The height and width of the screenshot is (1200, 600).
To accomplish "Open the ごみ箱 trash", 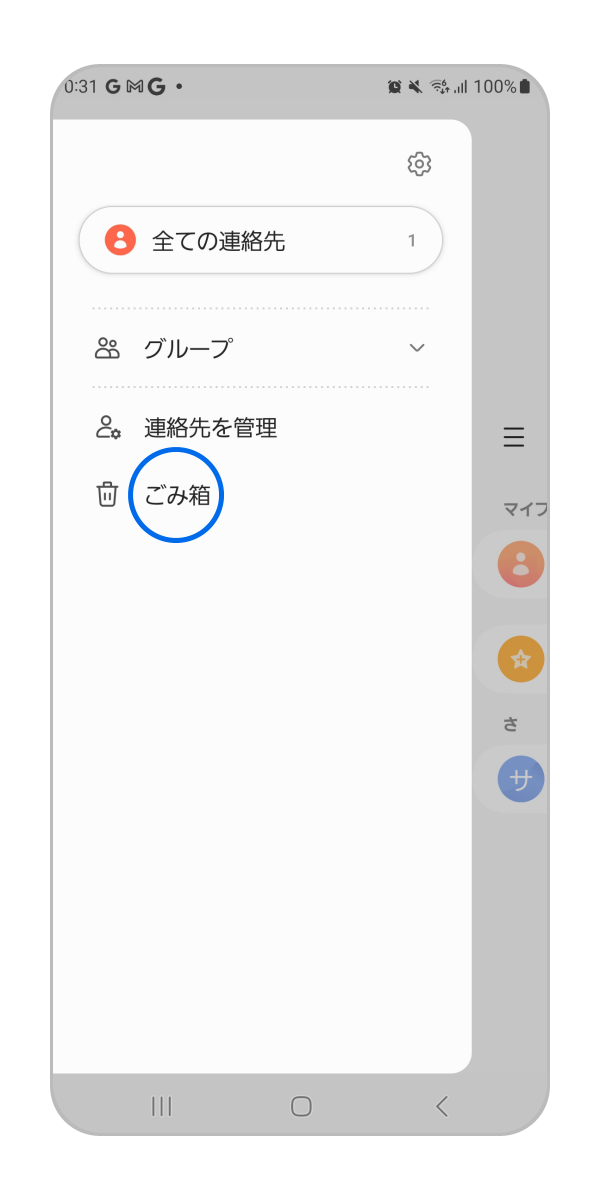I will pyautogui.click(x=177, y=494).
